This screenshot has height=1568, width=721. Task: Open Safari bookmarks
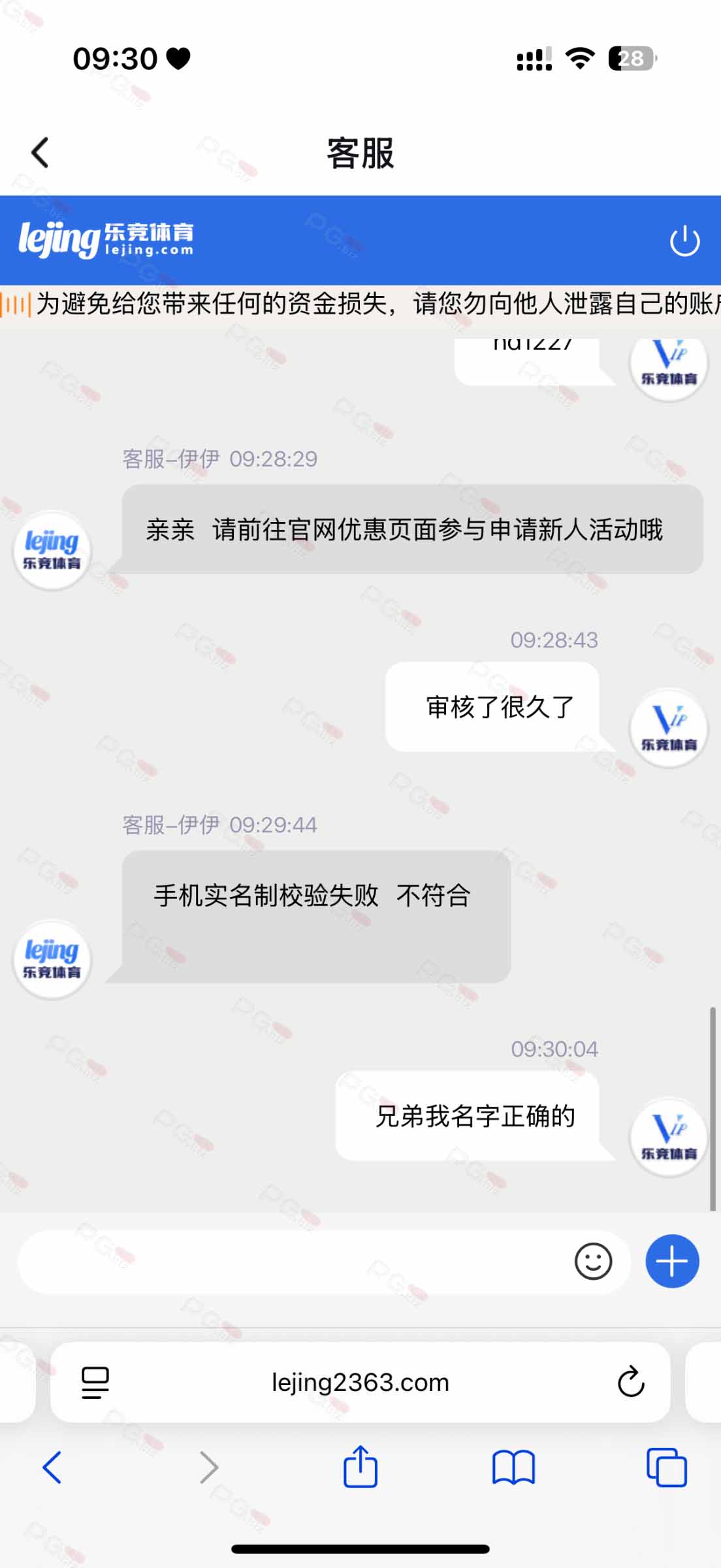click(513, 1467)
